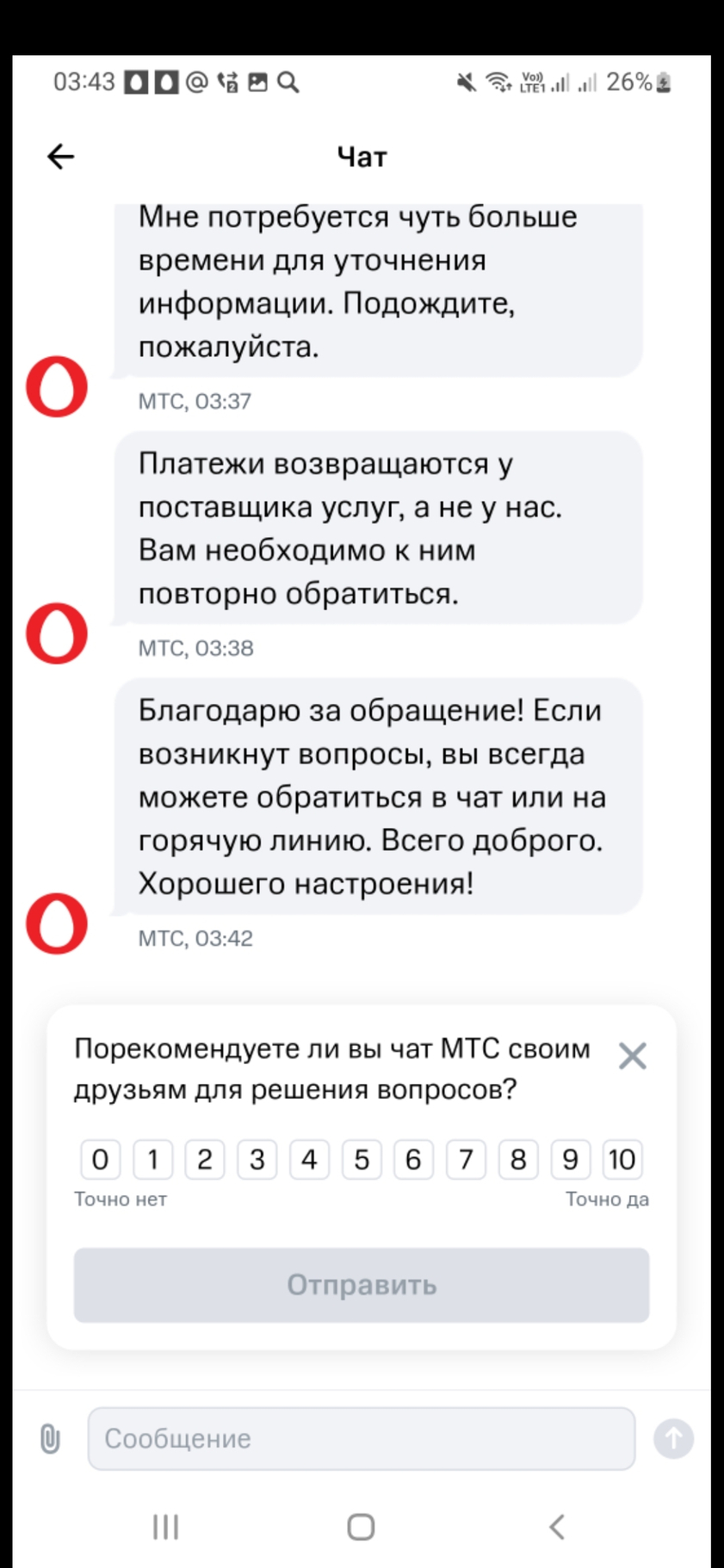Tap the Отправить button
Viewport: 724px width, 1568px height.
pos(362,1285)
